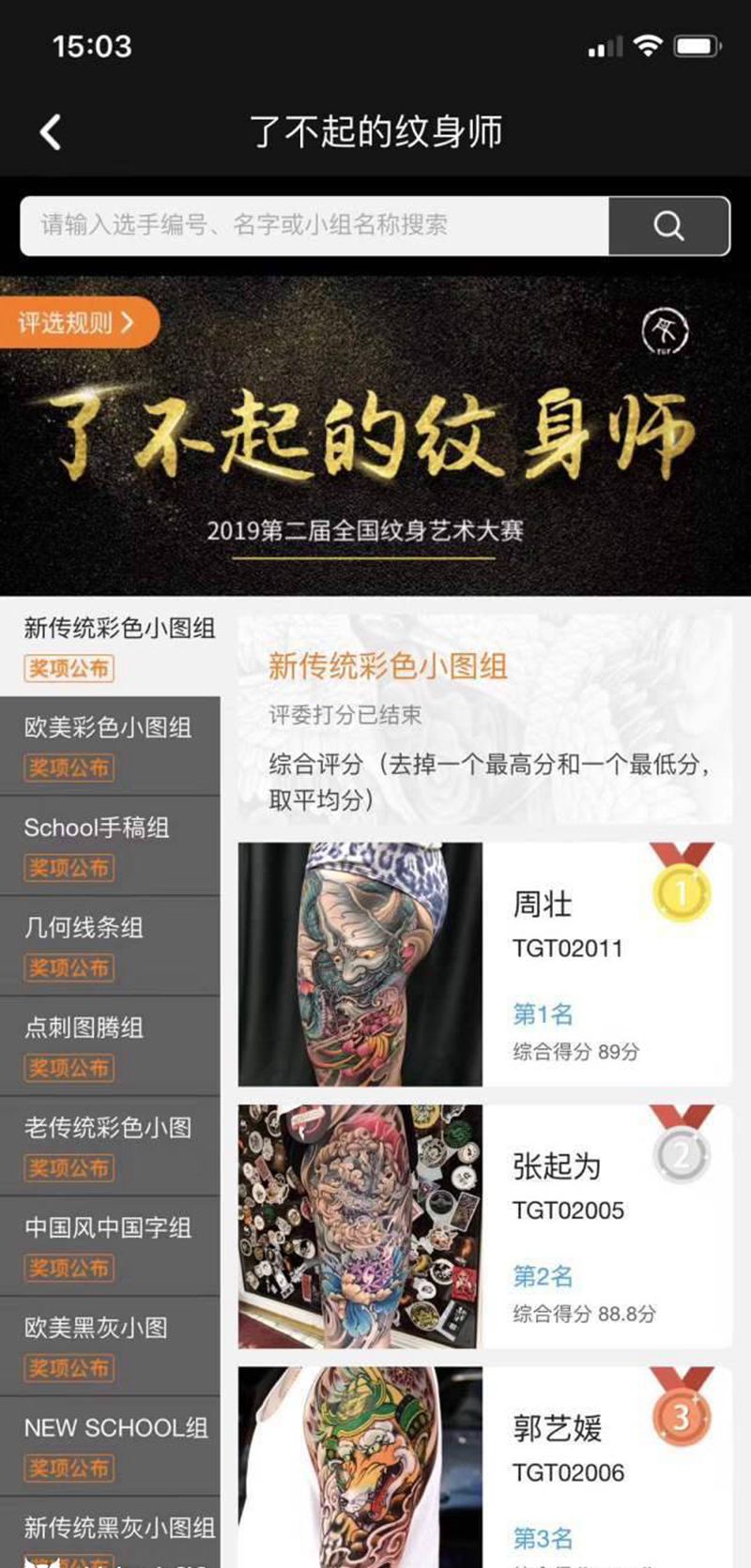
Task: Show 点刺图腾组 results
Action: point(110,1045)
